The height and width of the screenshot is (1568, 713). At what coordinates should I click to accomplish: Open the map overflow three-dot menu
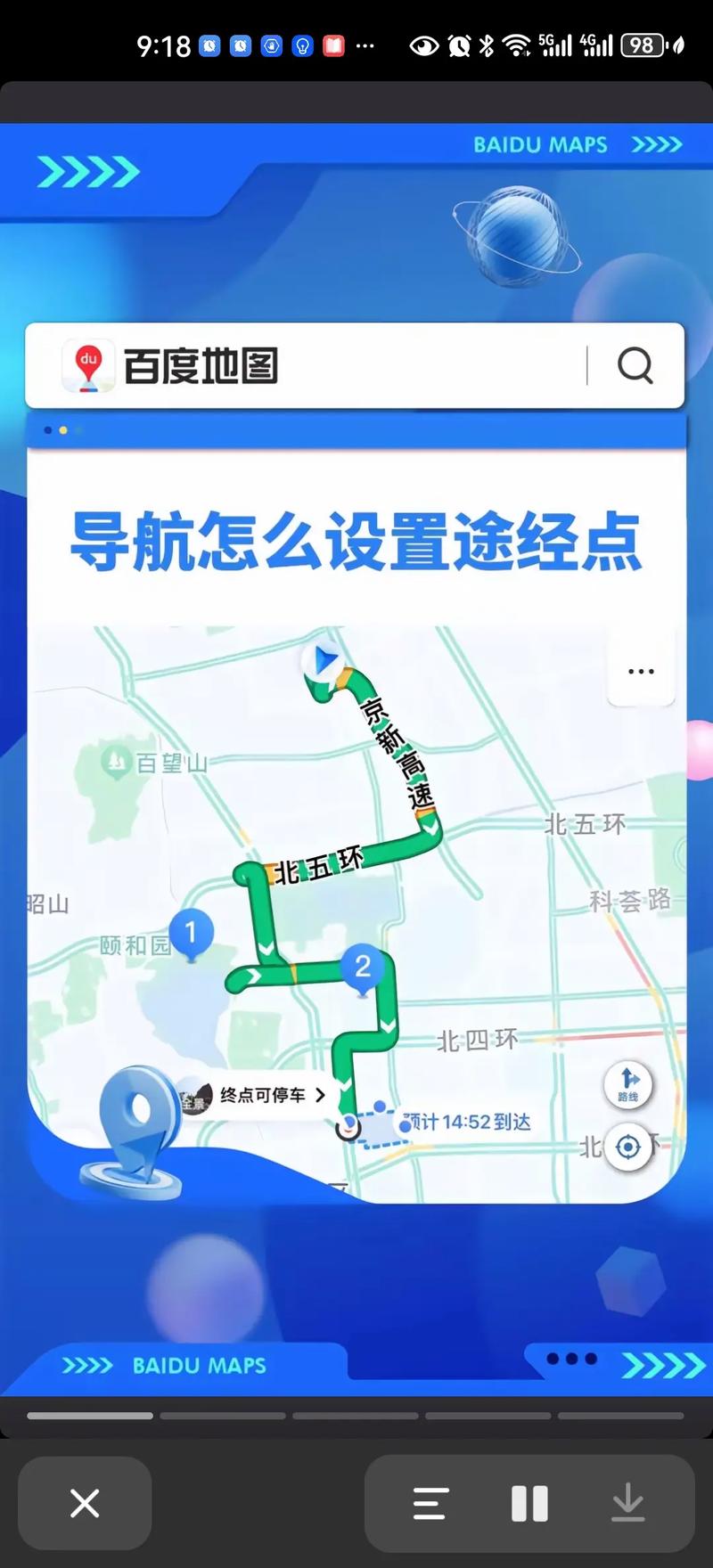pyautogui.click(x=641, y=671)
